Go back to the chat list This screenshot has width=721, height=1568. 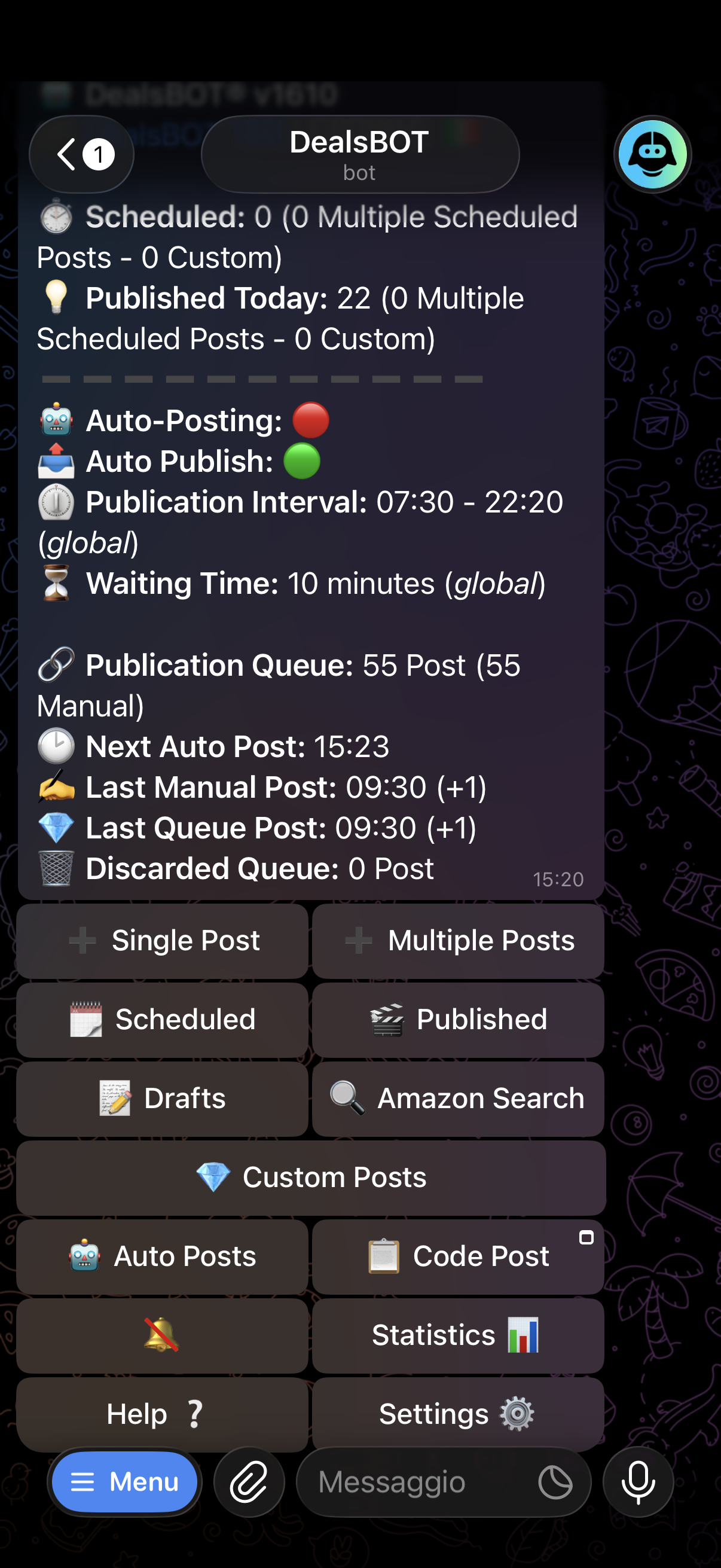point(81,155)
